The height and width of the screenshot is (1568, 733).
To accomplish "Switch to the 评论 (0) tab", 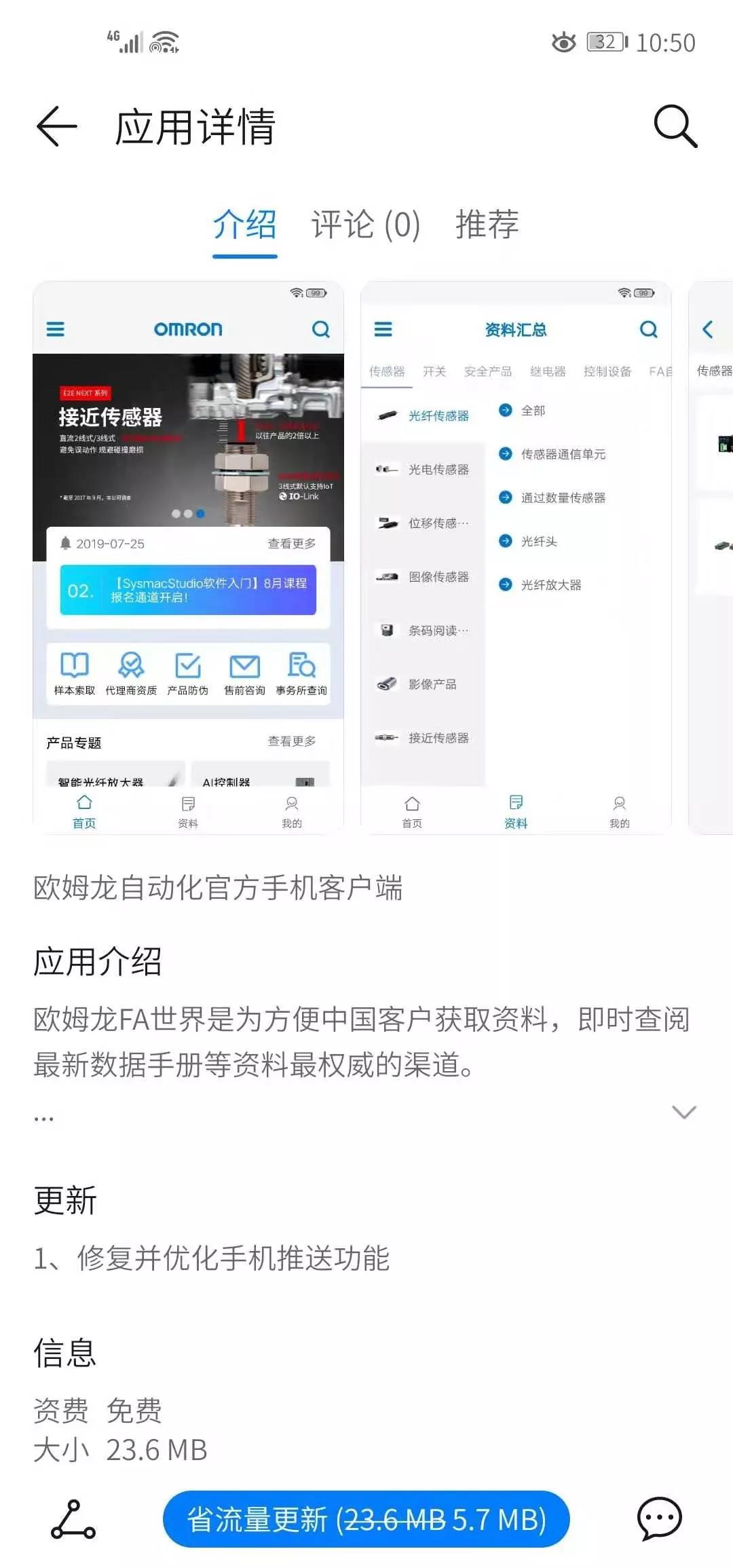I will [366, 225].
